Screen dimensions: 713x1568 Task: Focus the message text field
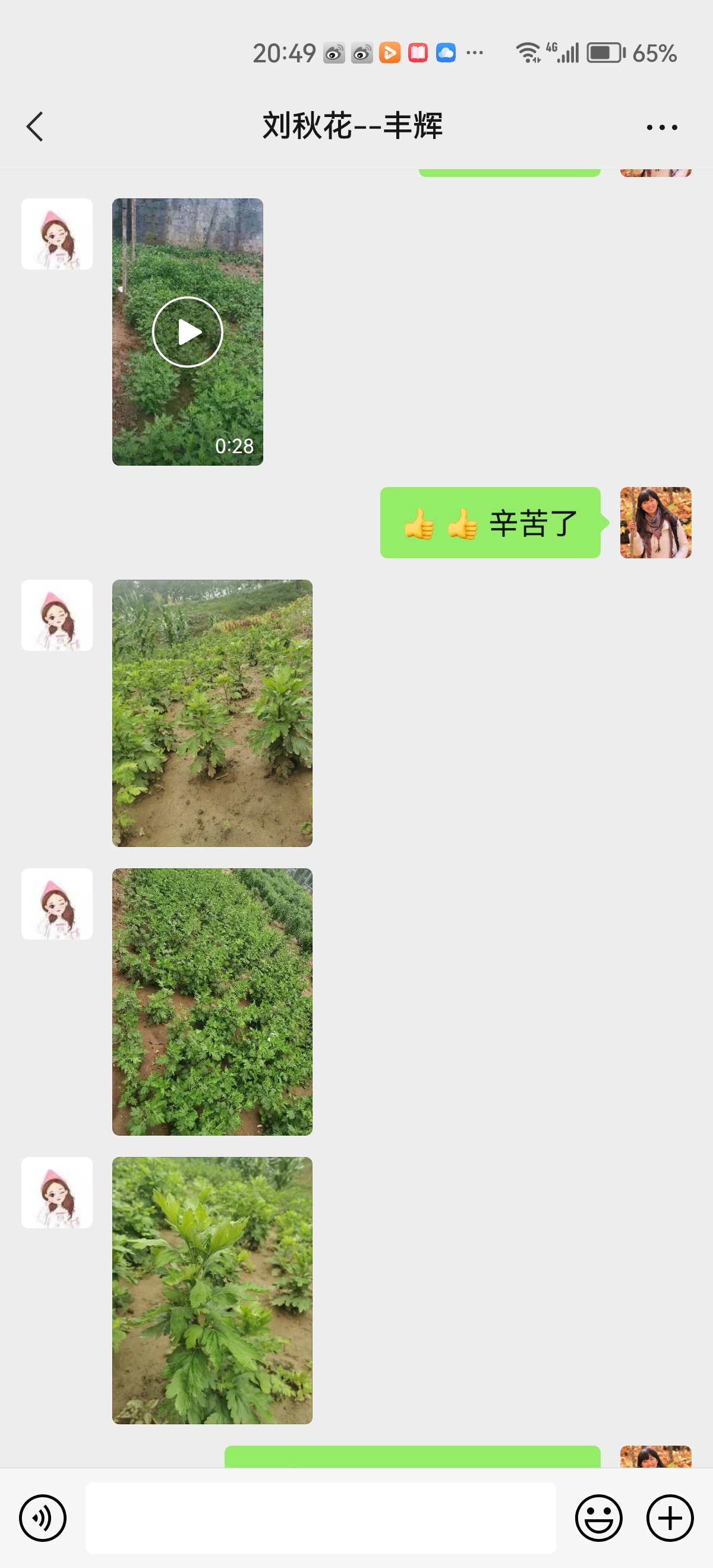(x=320, y=1518)
